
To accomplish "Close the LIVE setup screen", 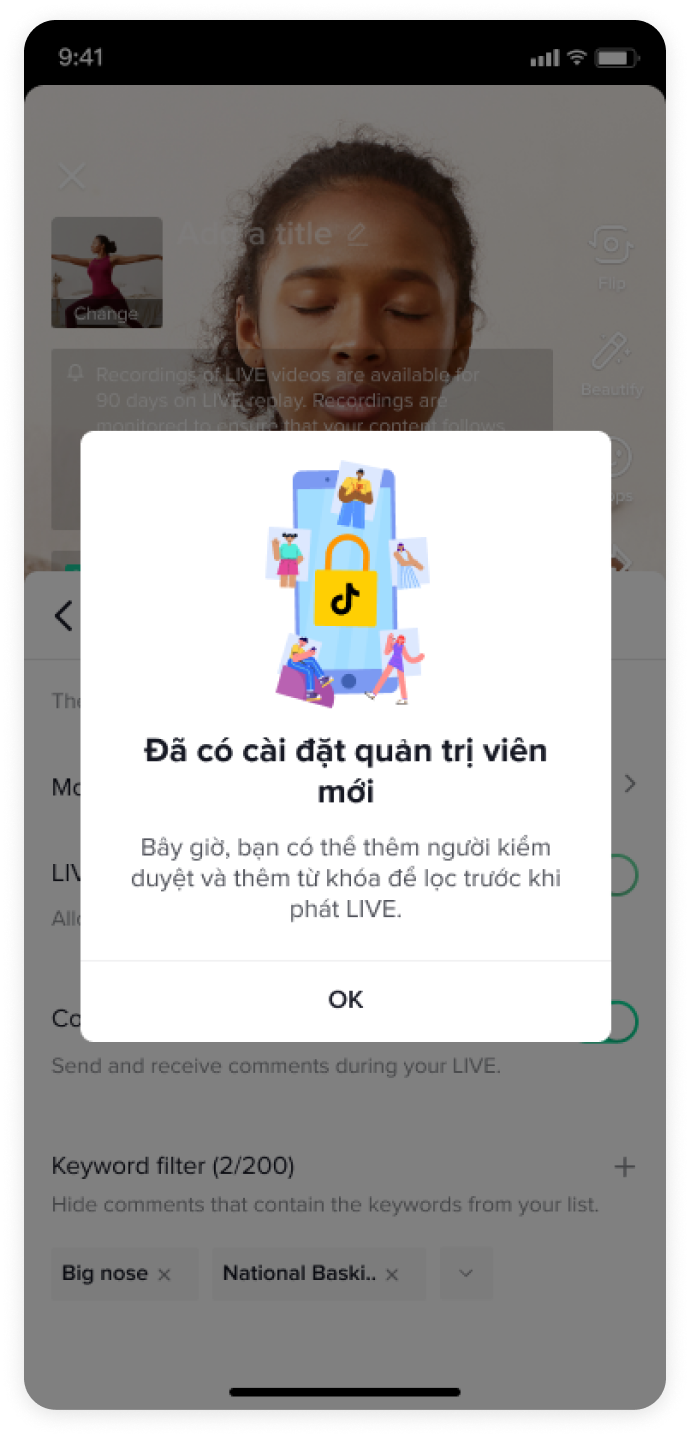I will [x=72, y=177].
